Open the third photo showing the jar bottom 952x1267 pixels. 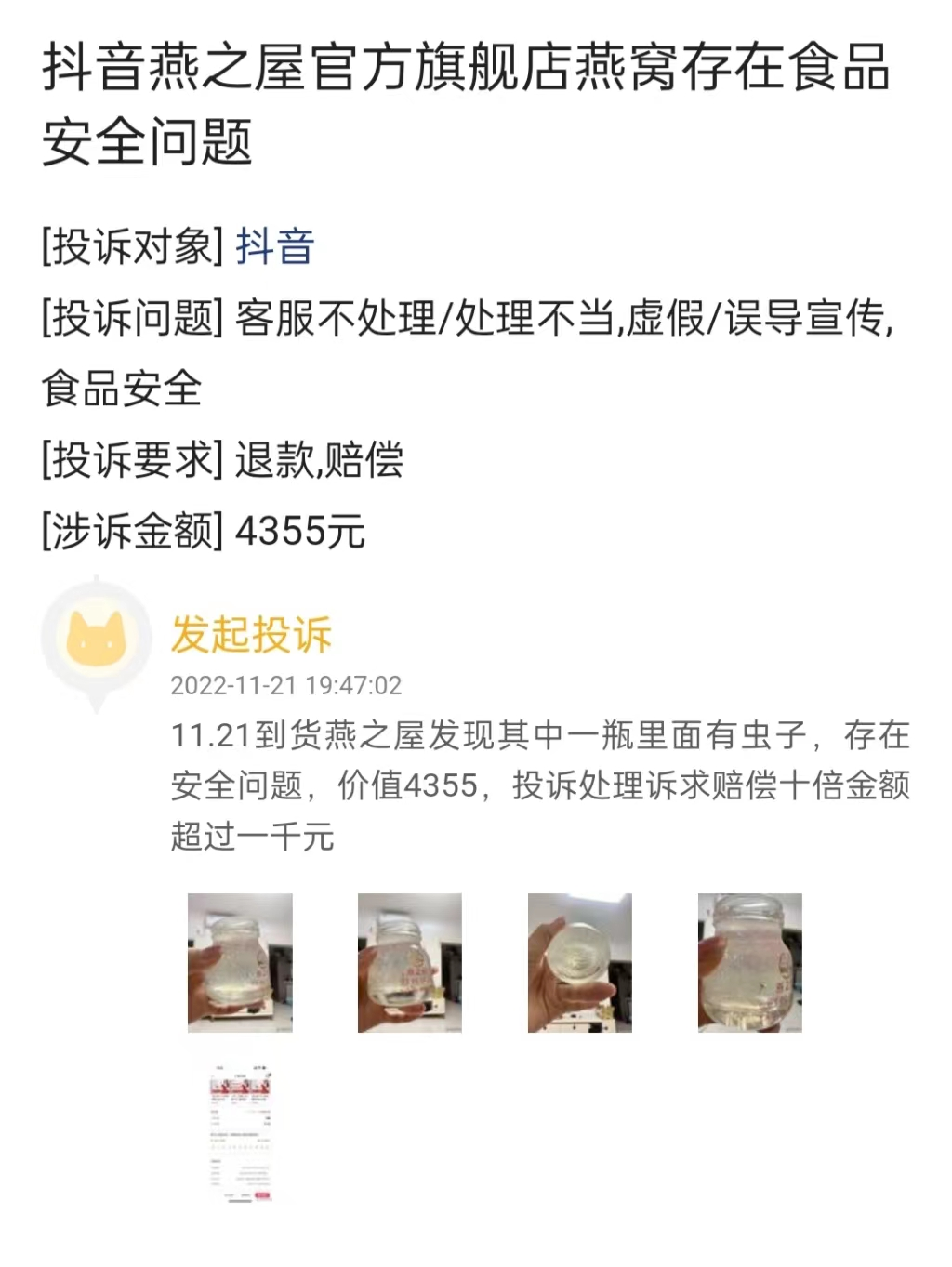(x=580, y=962)
